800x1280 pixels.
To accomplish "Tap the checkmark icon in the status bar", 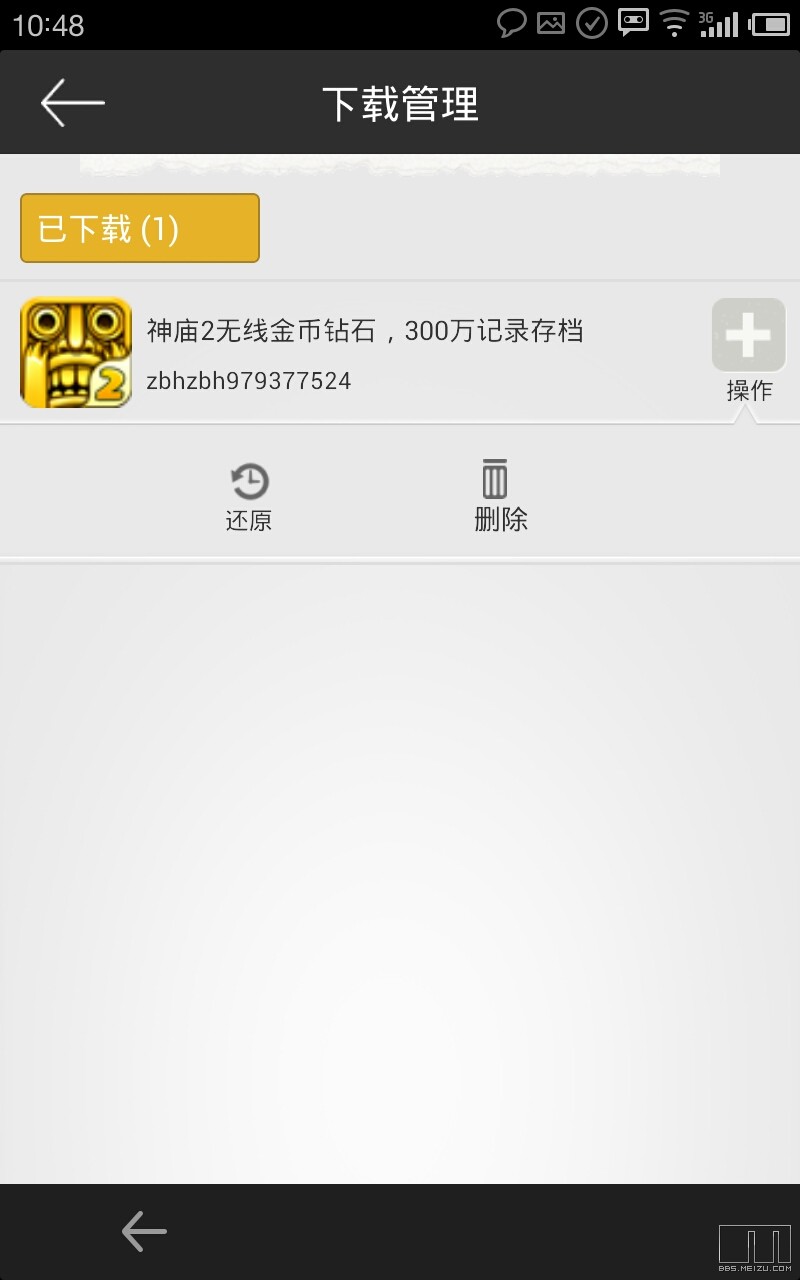I will (x=592, y=23).
